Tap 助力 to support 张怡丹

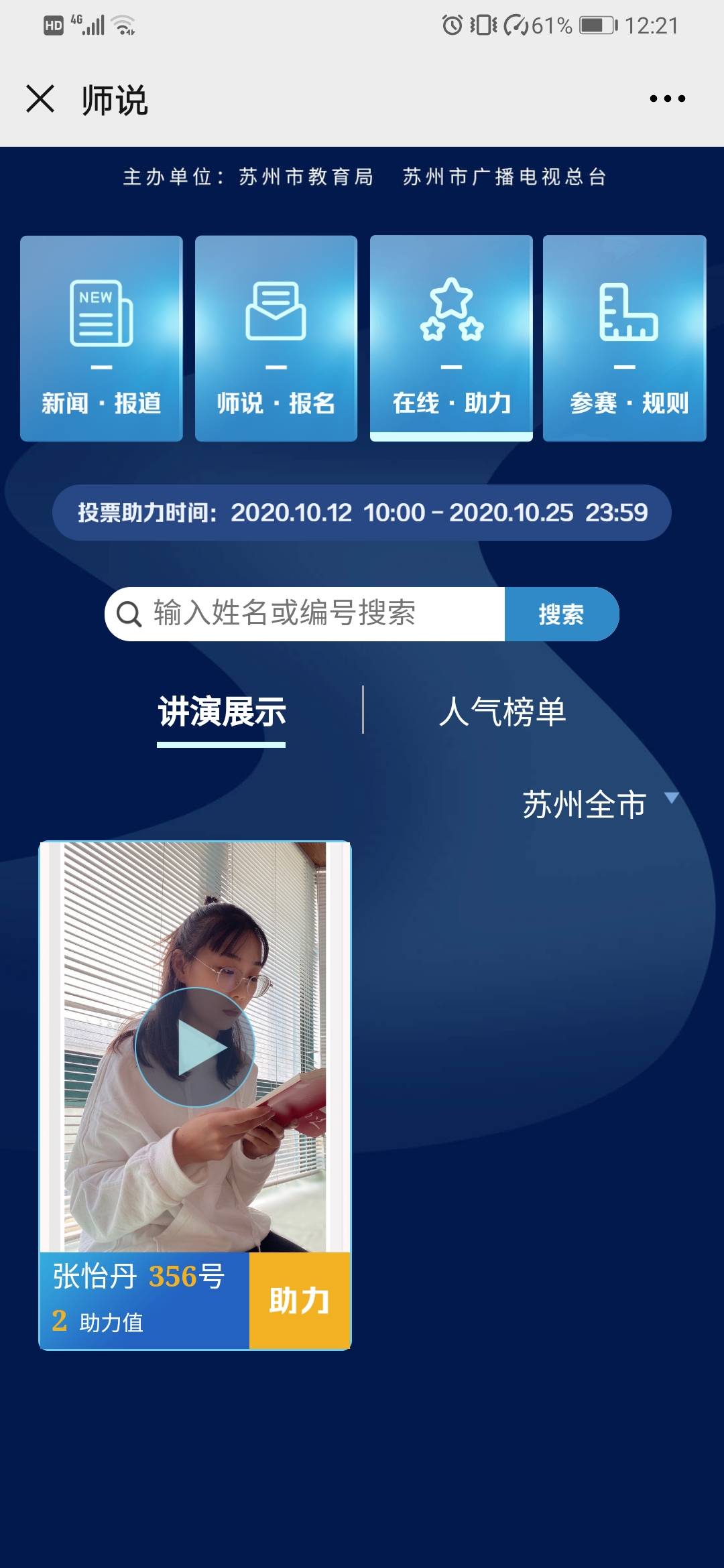click(x=299, y=1301)
